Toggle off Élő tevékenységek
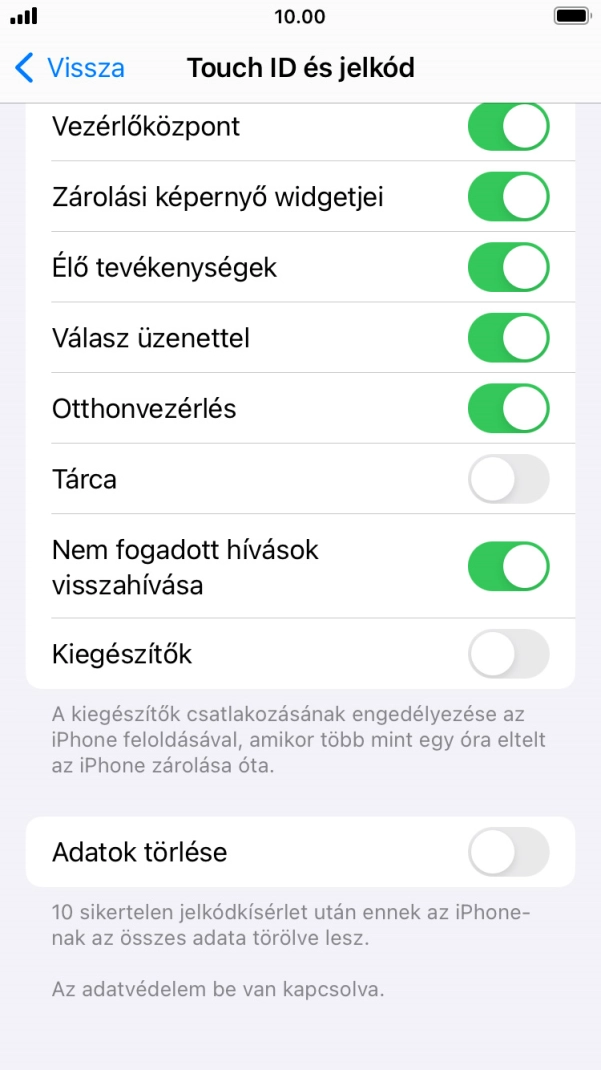 [508, 268]
